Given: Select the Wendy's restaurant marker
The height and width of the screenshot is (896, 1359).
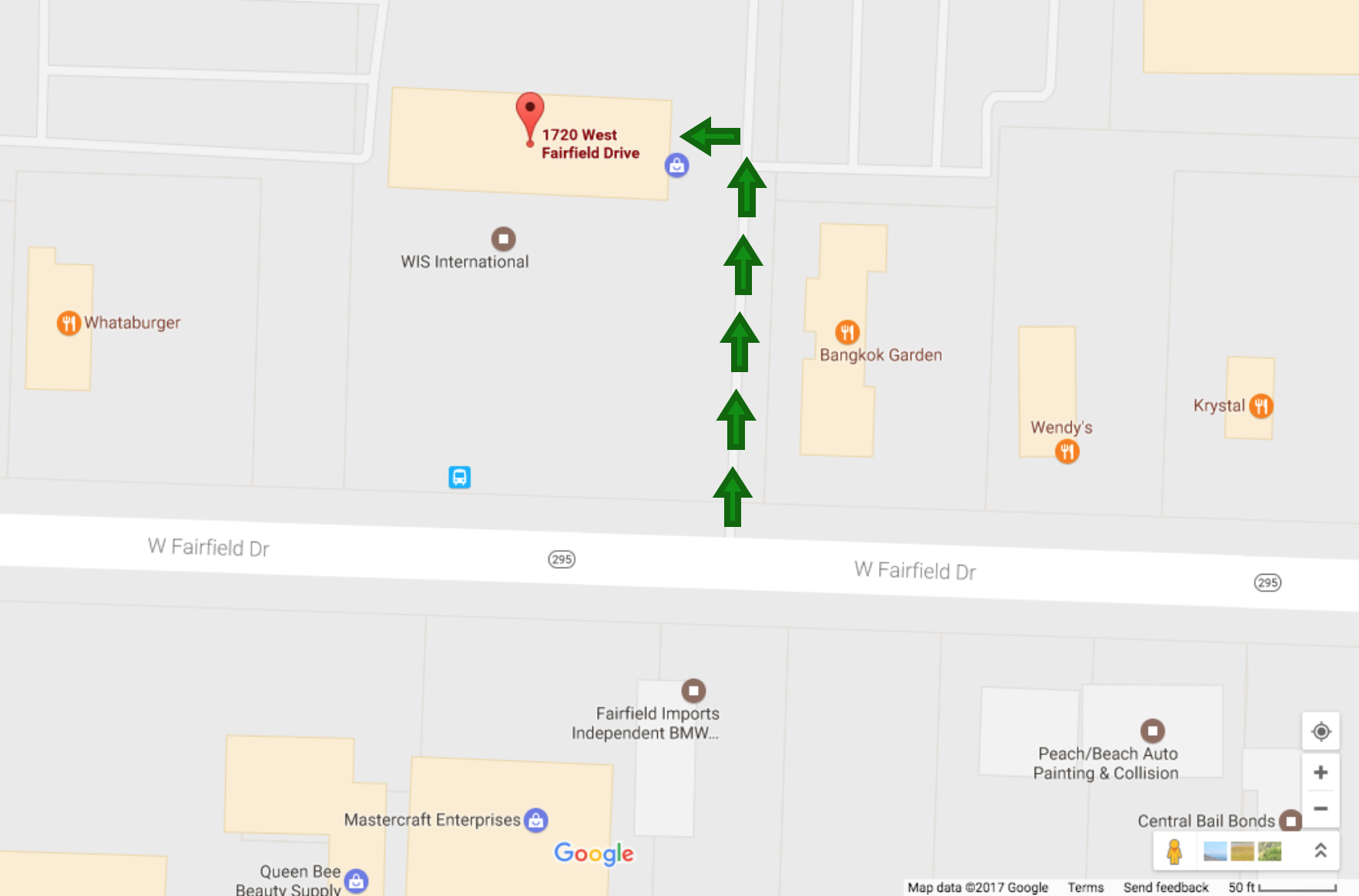Looking at the screenshot, I should [x=1067, y=451].
